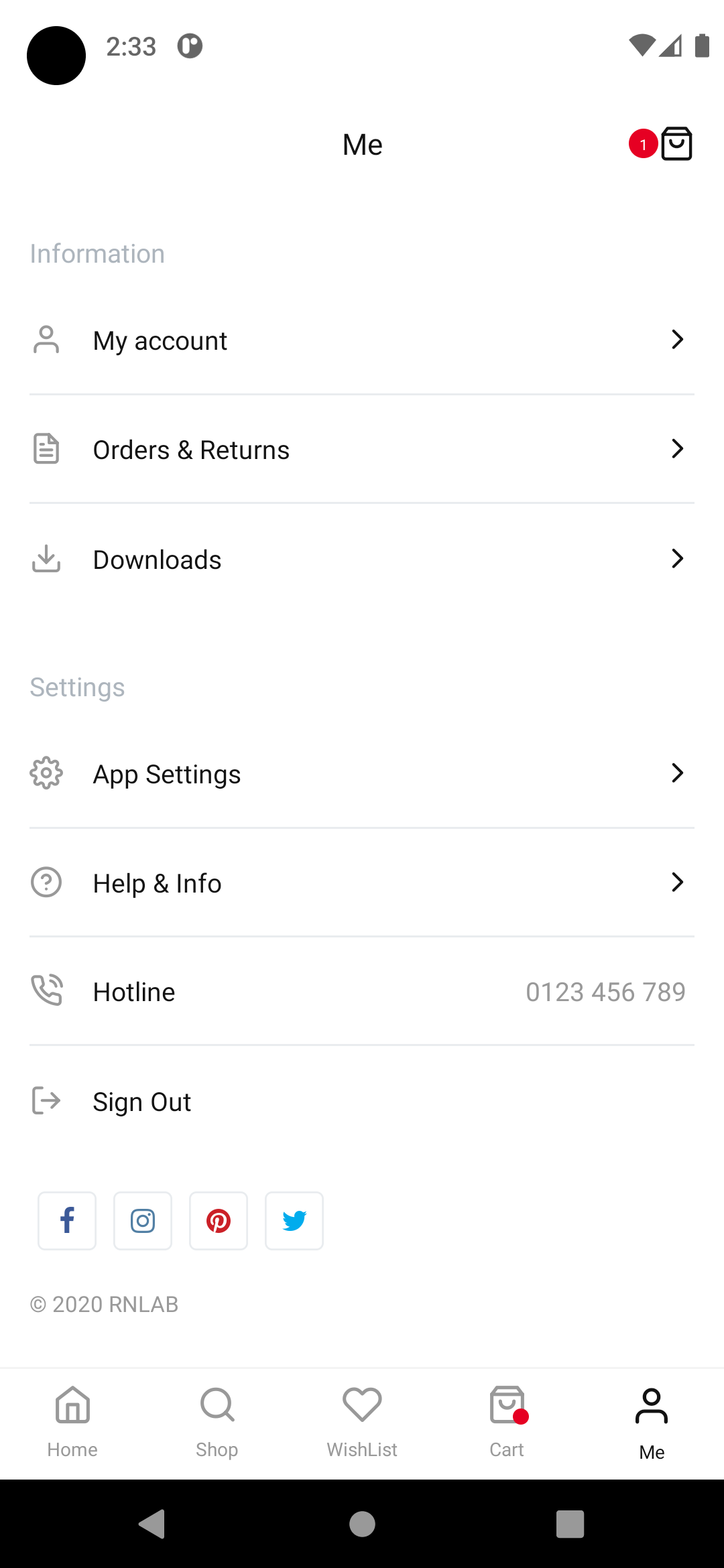Expand My account via its chevron

[x=677, y=340]
